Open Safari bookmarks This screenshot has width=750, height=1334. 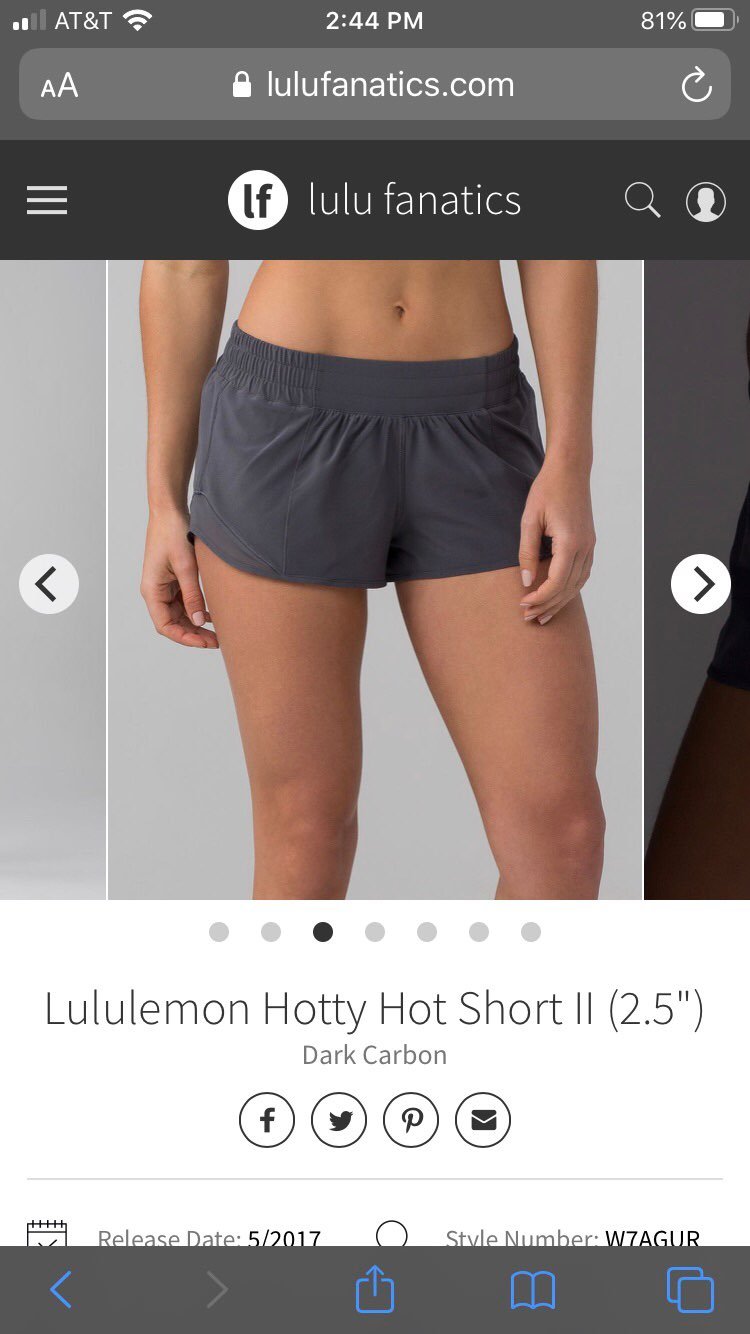point(532,1291)
